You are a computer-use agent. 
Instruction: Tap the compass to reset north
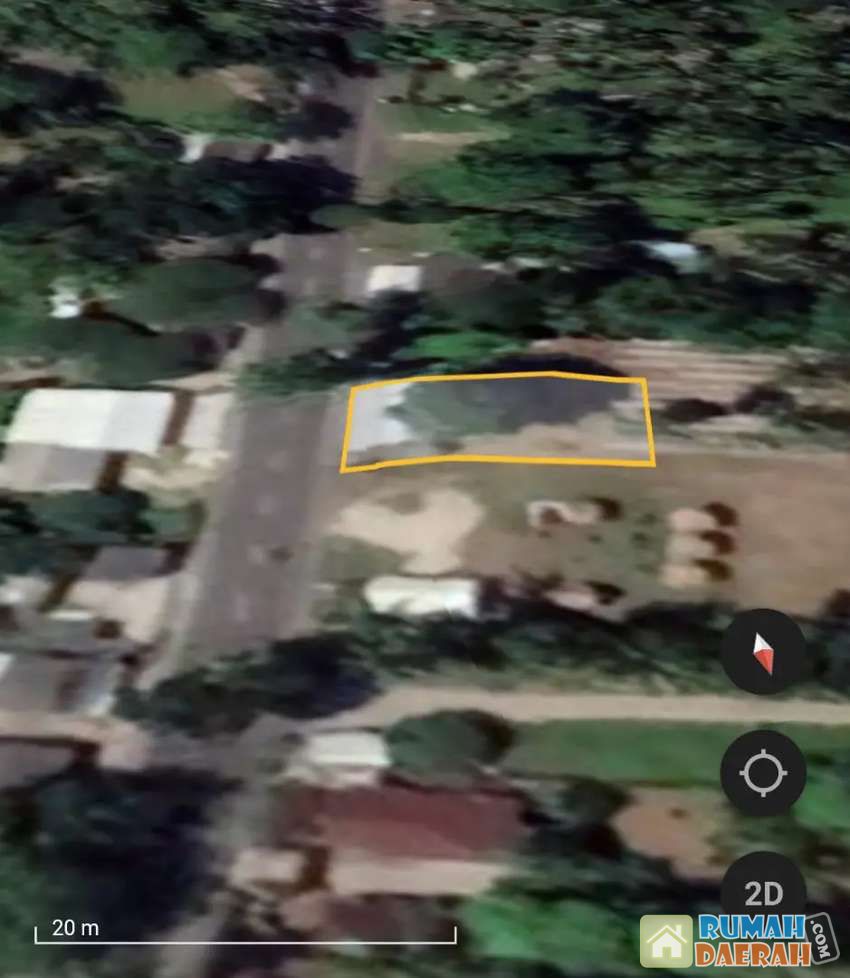pos(763,652)
